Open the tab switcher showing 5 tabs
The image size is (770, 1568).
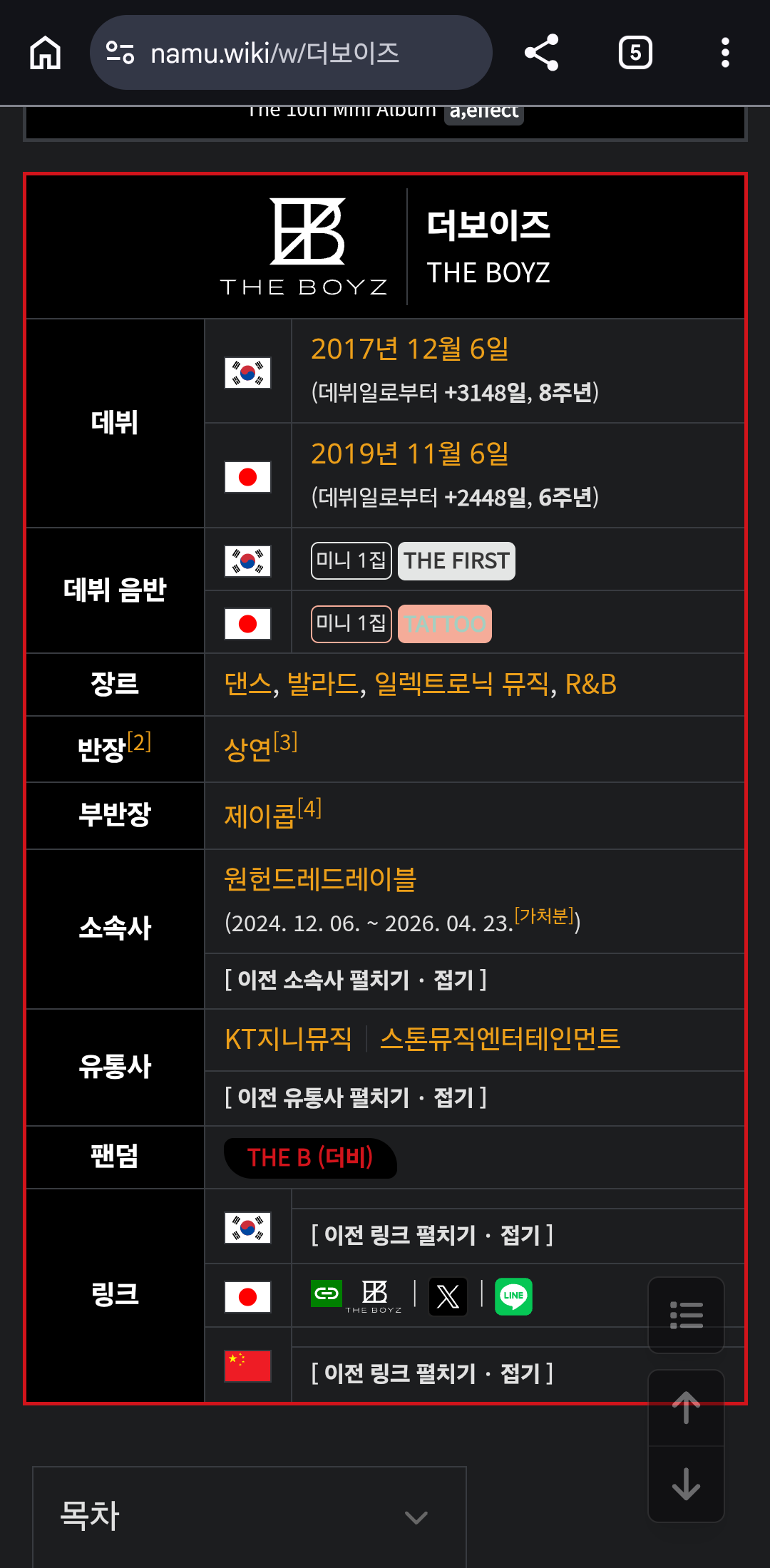635,53
